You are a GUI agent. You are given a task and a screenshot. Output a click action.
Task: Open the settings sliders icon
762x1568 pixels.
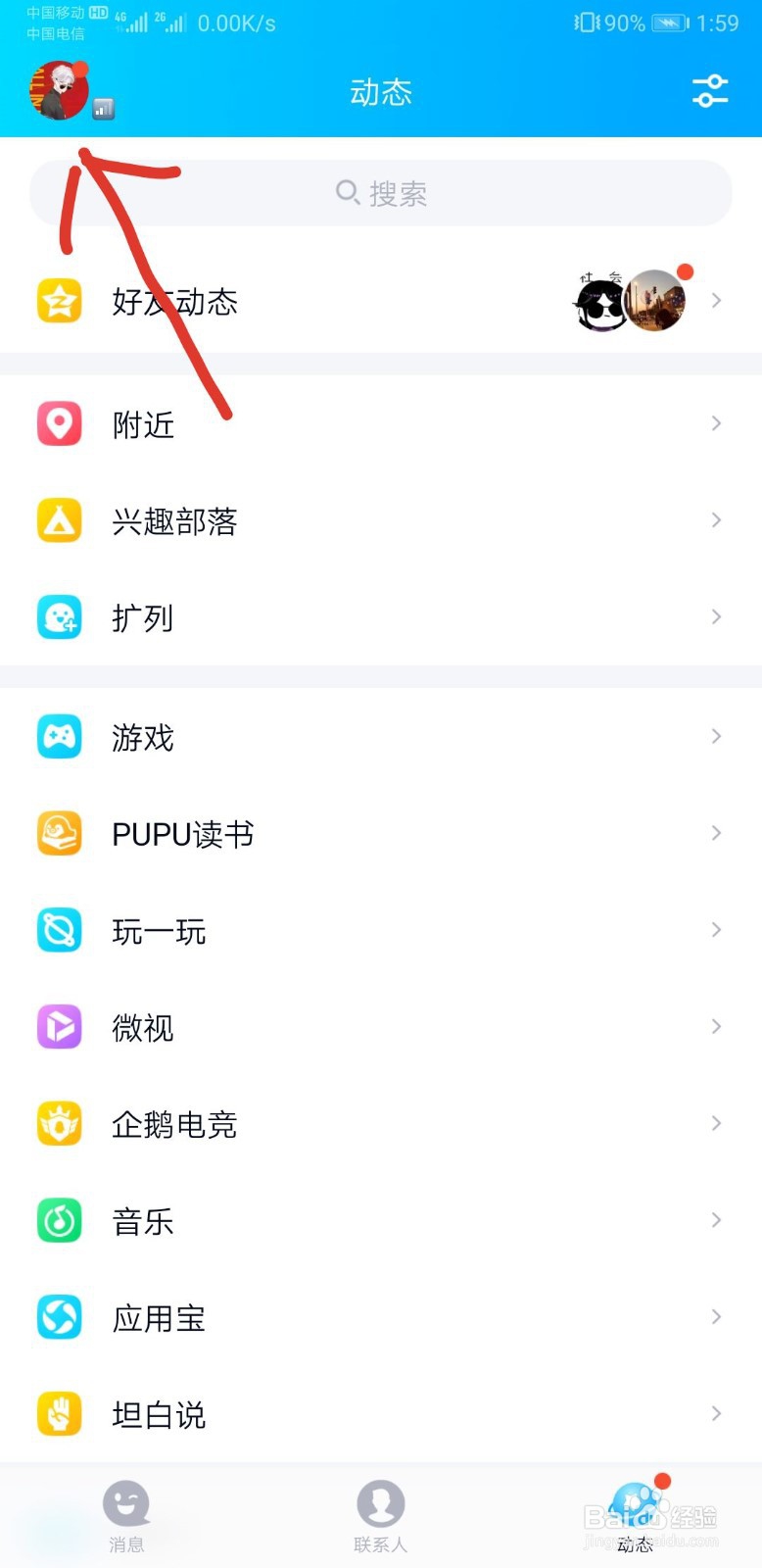[x=710, y=91]
